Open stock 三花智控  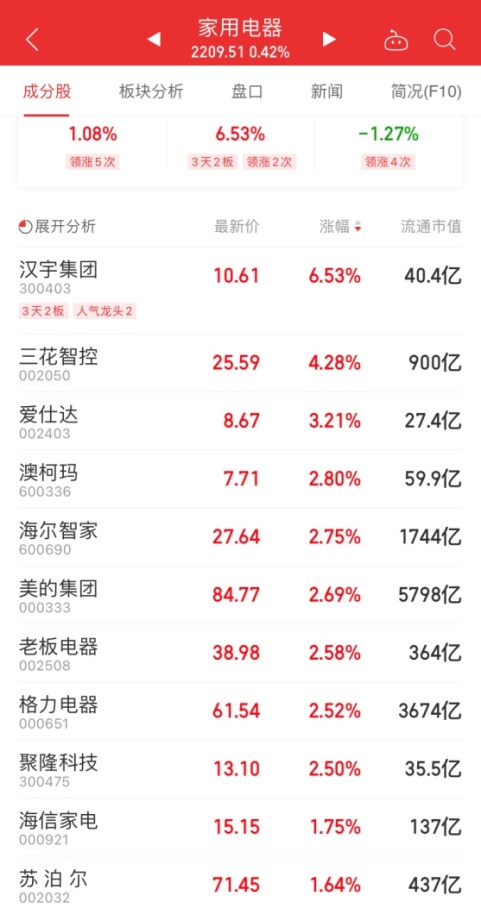pyautogui.click(x=240, y=363)
